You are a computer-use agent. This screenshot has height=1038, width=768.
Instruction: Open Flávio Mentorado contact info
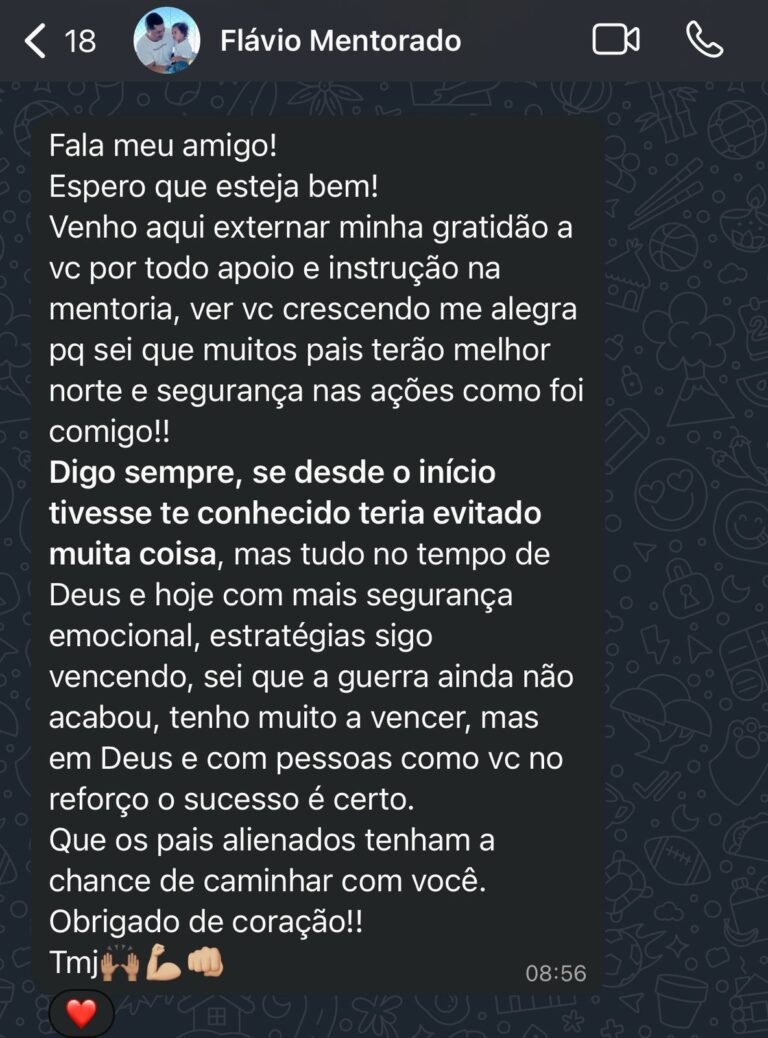click(340, 41)
